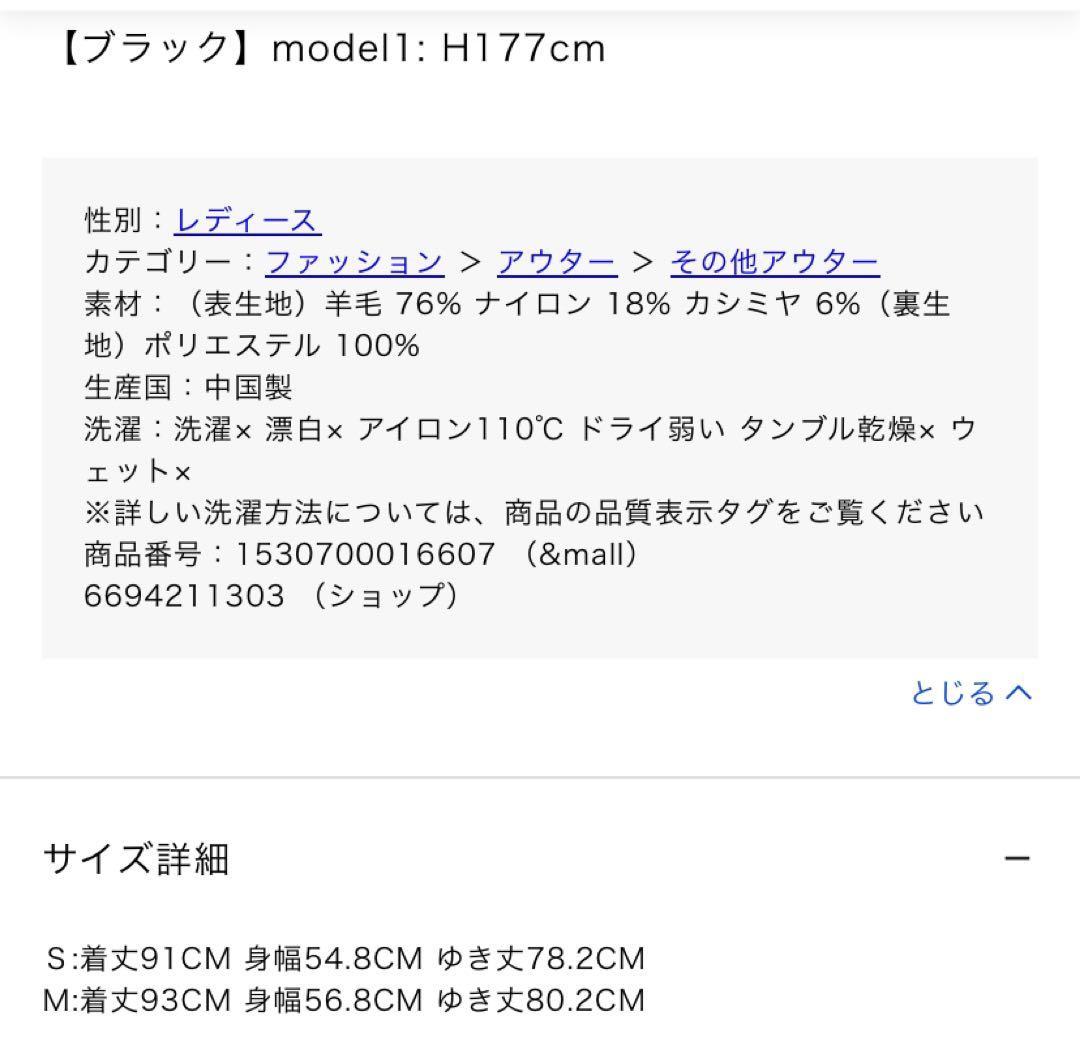
Task: Collapse the サイズ詳細 section
Action: coord(1017,859)
